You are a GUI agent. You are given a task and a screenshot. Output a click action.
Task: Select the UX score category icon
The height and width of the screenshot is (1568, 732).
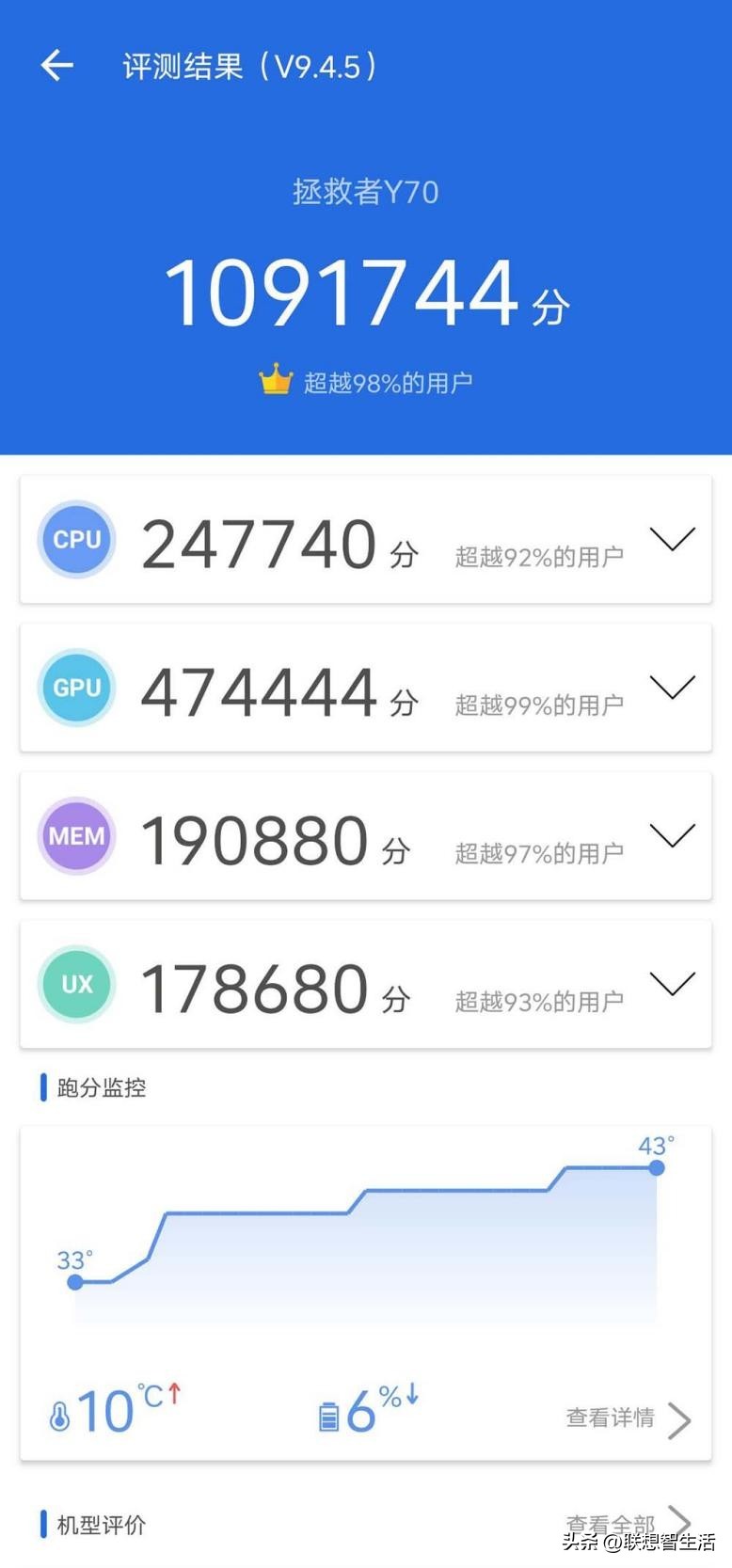point(75,984)
